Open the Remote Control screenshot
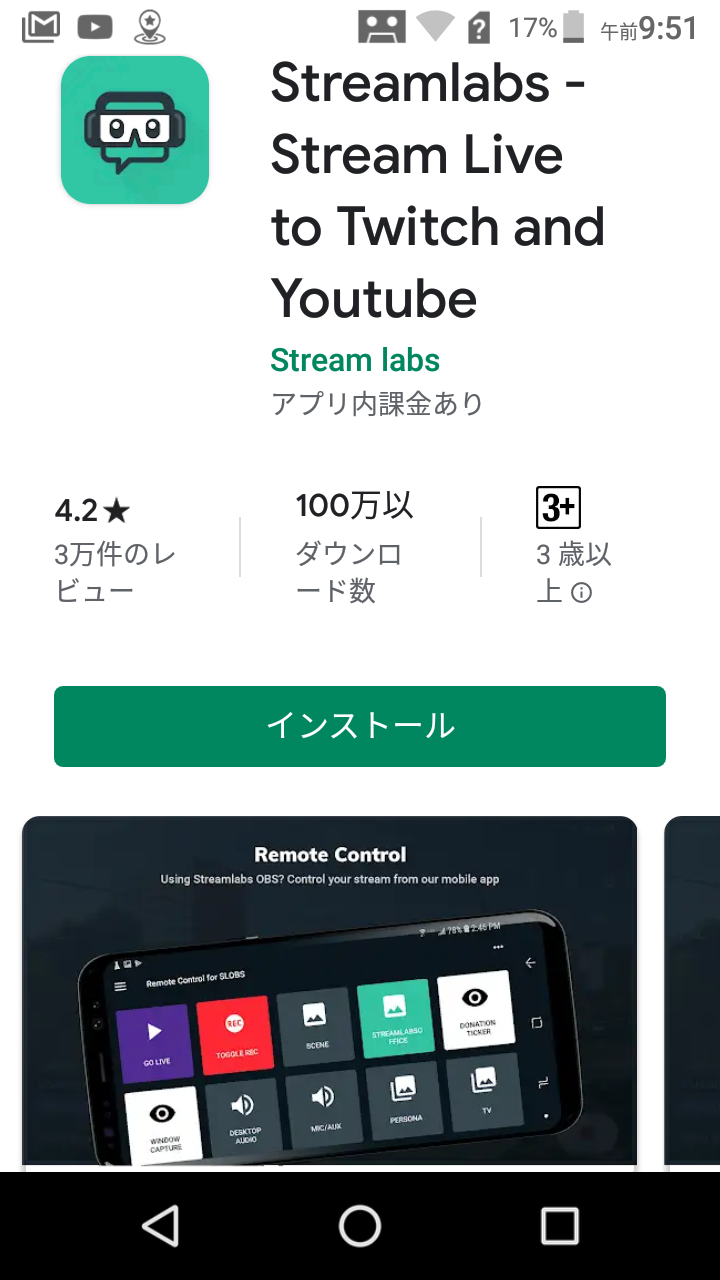 [329, 990]
